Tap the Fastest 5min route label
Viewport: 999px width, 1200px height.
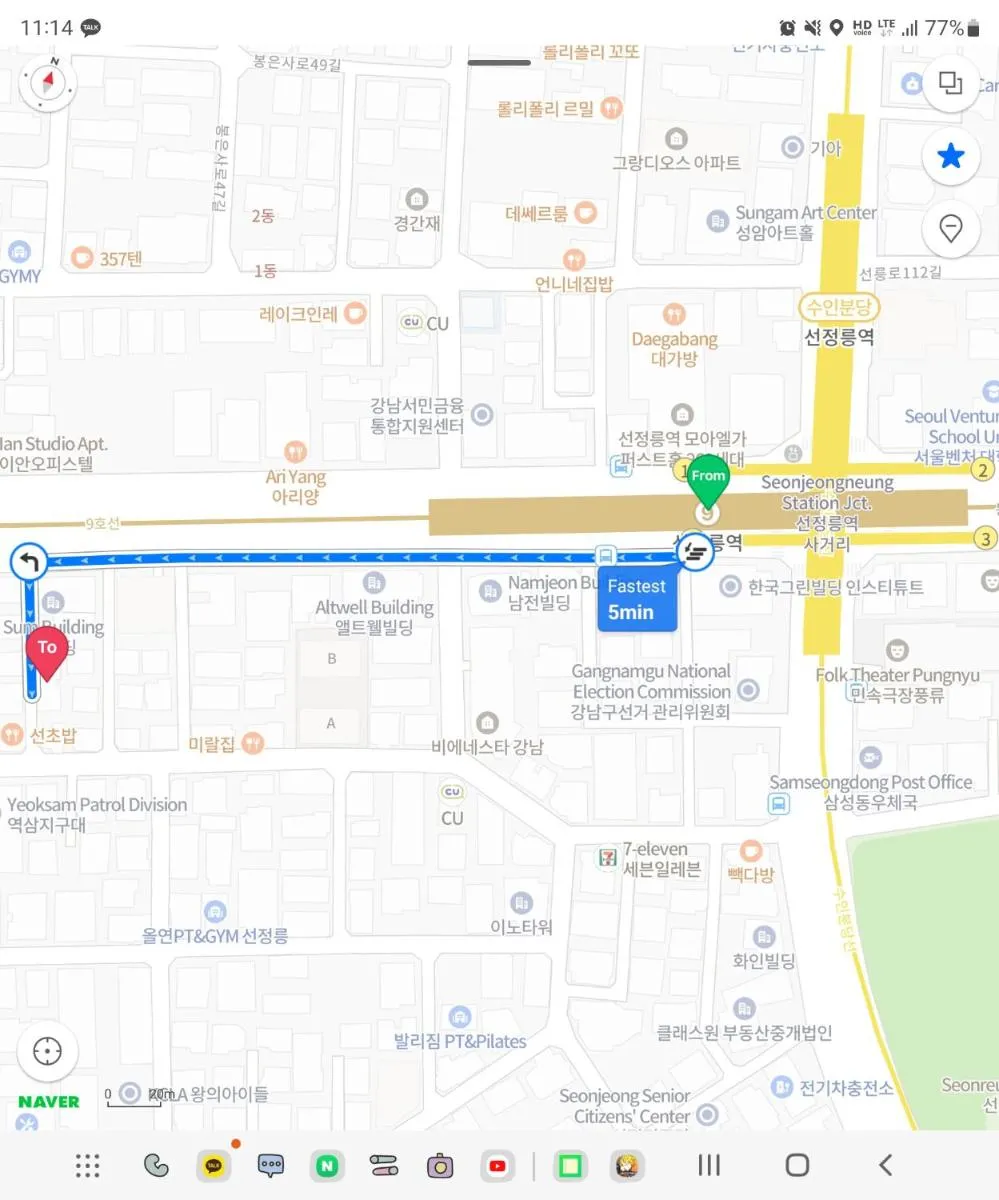click(x=637, y=599)
